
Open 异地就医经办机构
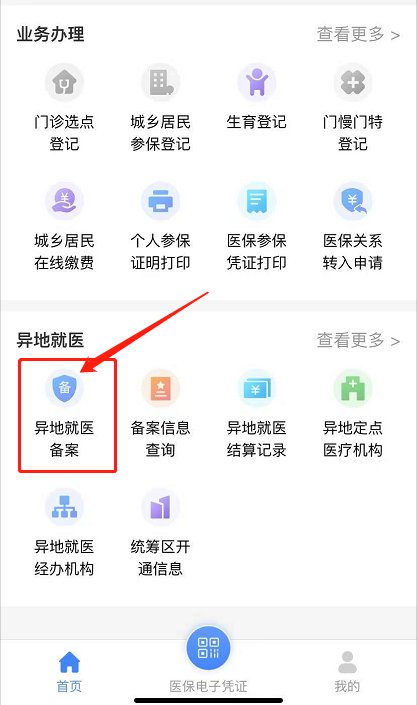pyautogui.click(x=64, y=533)
